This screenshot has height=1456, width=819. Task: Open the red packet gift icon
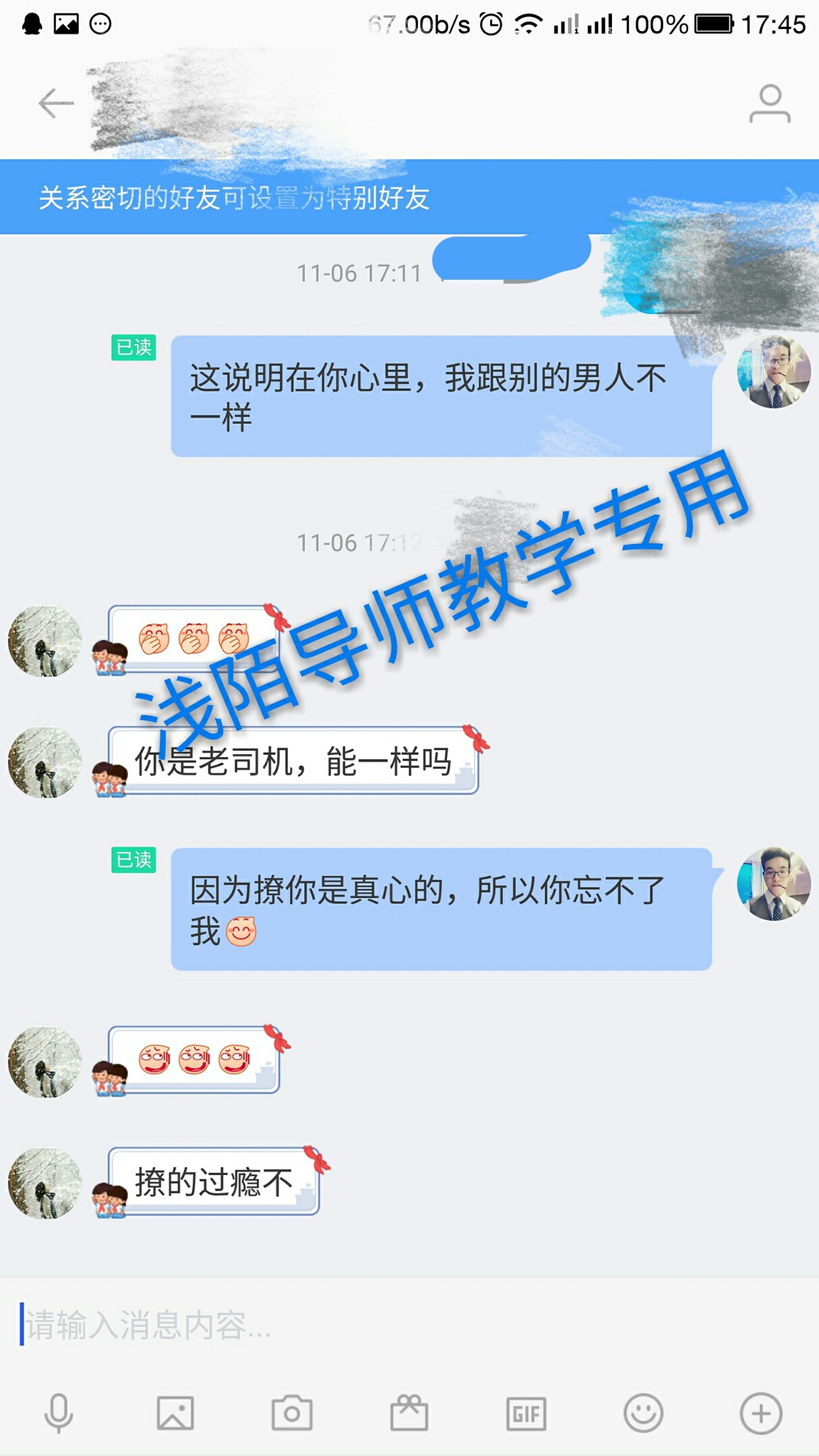[408, 1413]
